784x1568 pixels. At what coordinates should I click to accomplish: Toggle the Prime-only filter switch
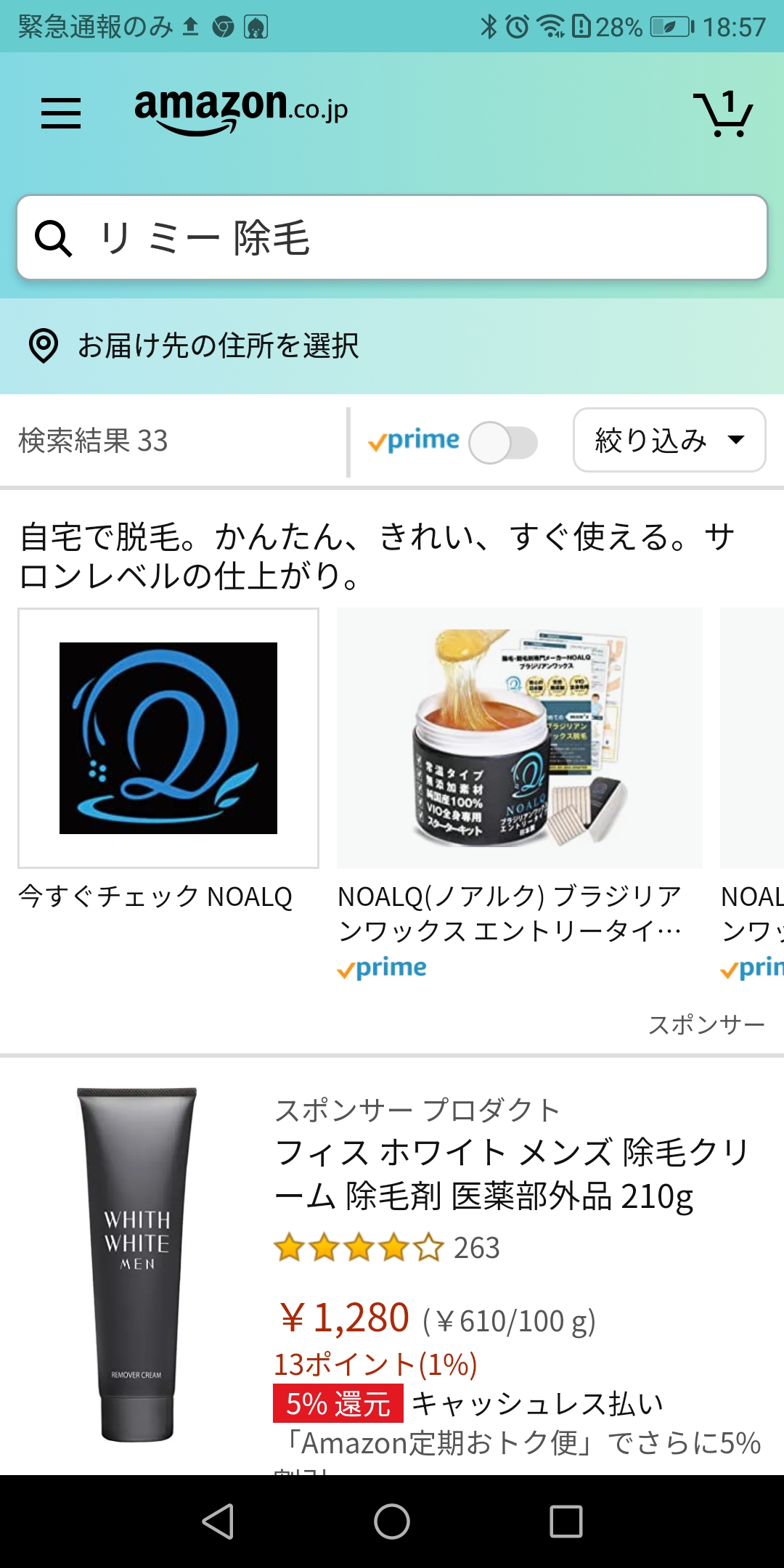(502, 442)
